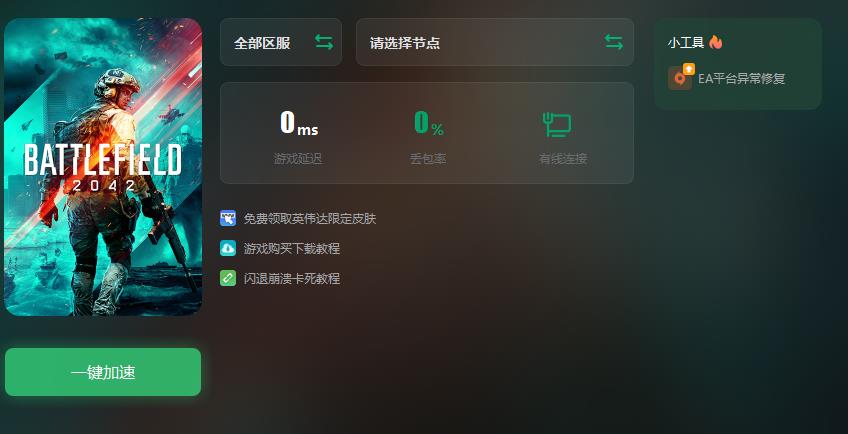Start acceleration with 一键加速 button
This screenshot has width=848, height=434.
click(x=103, y=372)
